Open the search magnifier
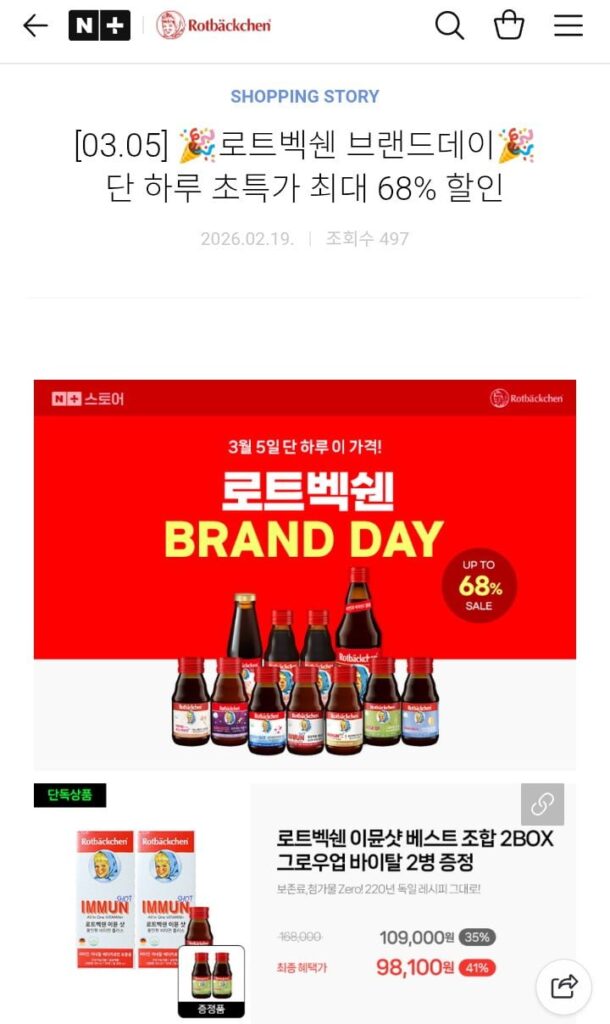Image resolution: width=610 pixels, height=1024 pixels. tap(449, 26)
